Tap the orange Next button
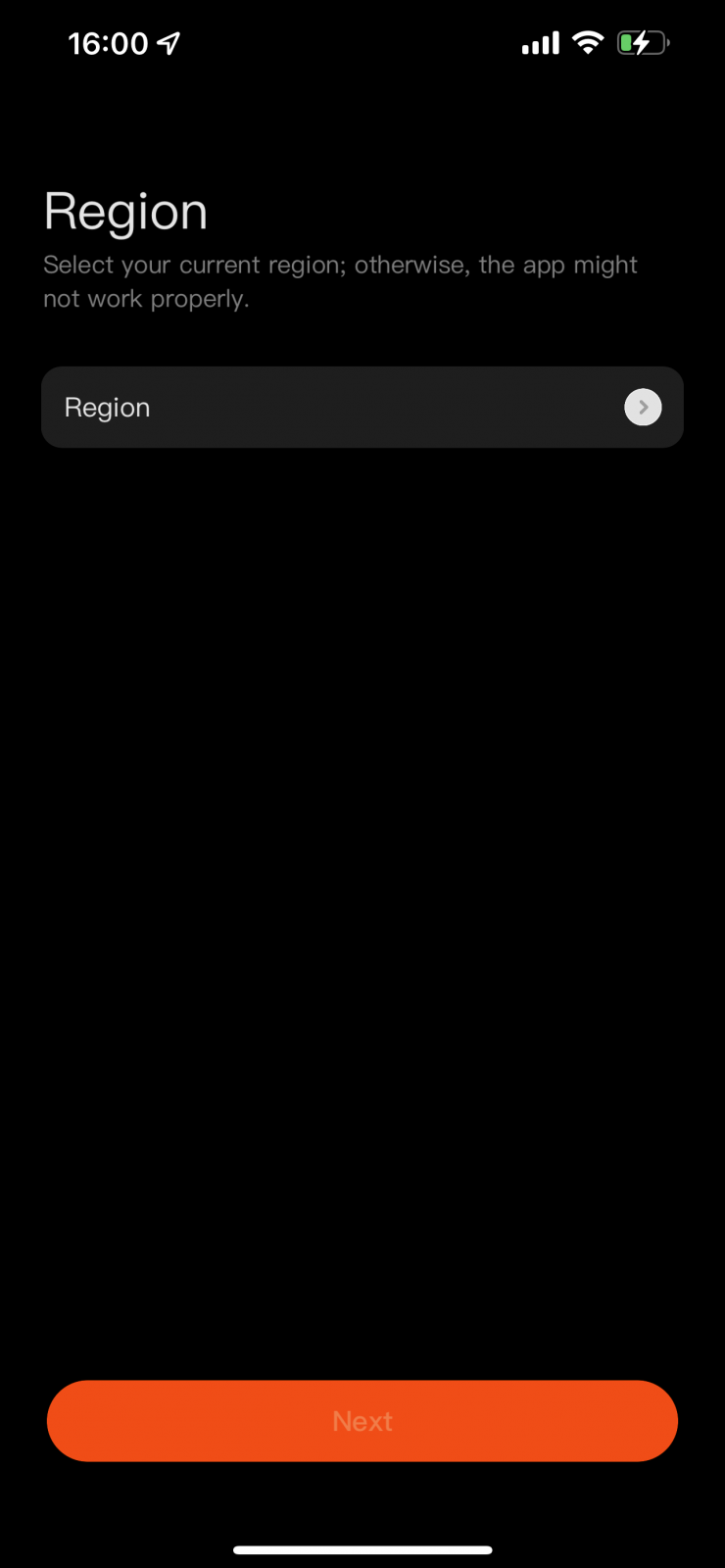This screenshot has width=725, height=1568. (362, 1421)
